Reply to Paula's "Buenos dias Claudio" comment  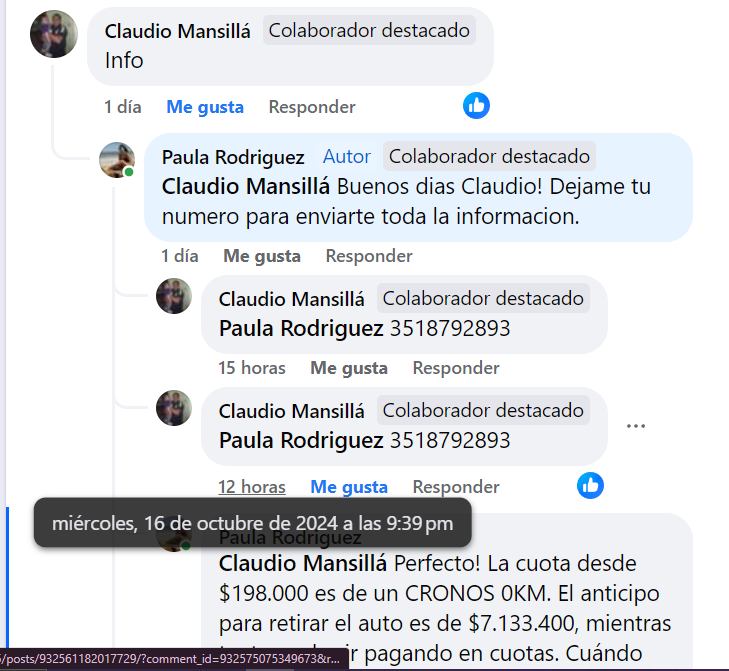click(369, 256)
